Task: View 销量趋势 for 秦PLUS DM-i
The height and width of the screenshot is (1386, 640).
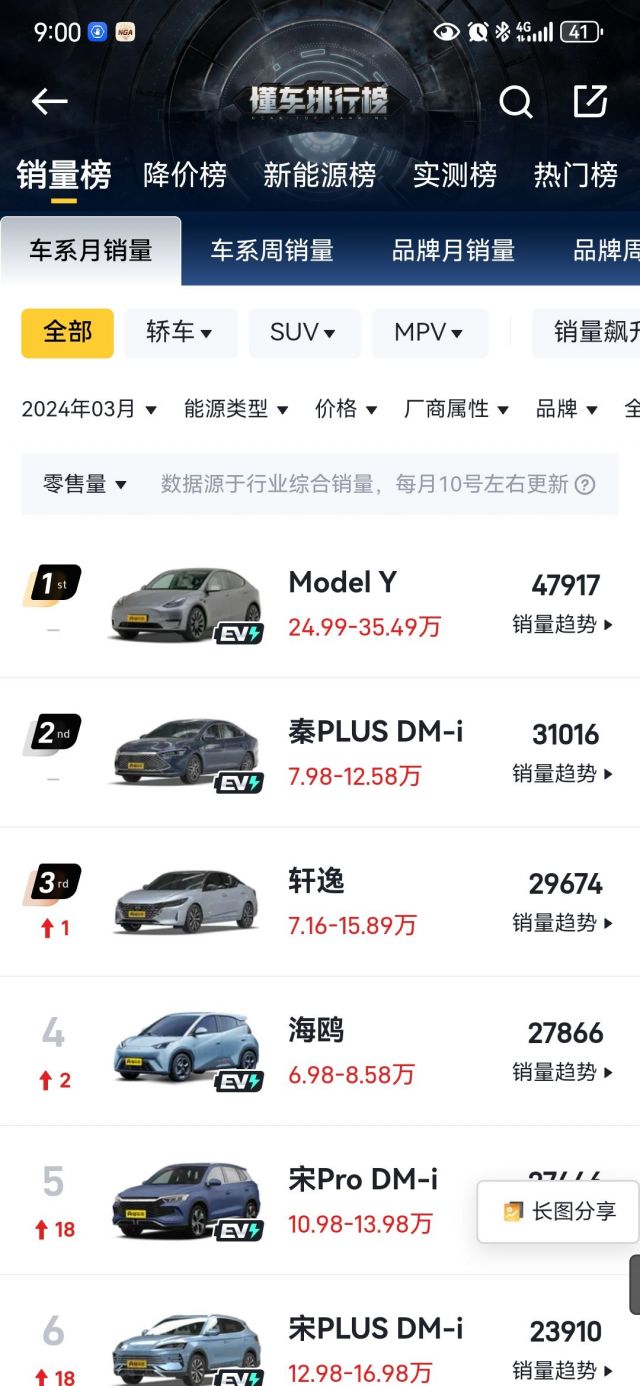Action: coord(563,774)
